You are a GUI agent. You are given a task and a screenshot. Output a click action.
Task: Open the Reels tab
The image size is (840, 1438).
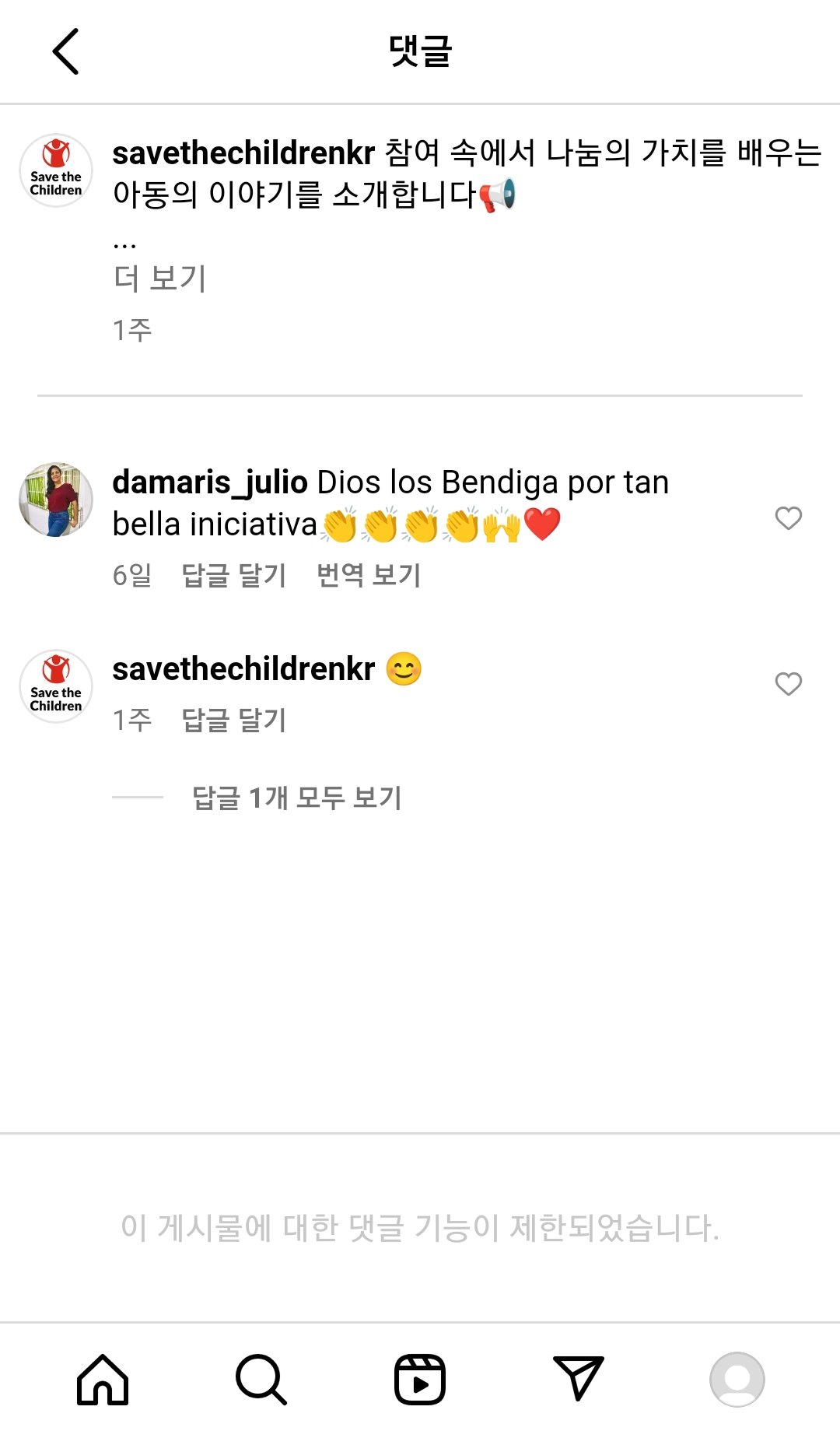pyautogui.click(x=420, y=1380)
